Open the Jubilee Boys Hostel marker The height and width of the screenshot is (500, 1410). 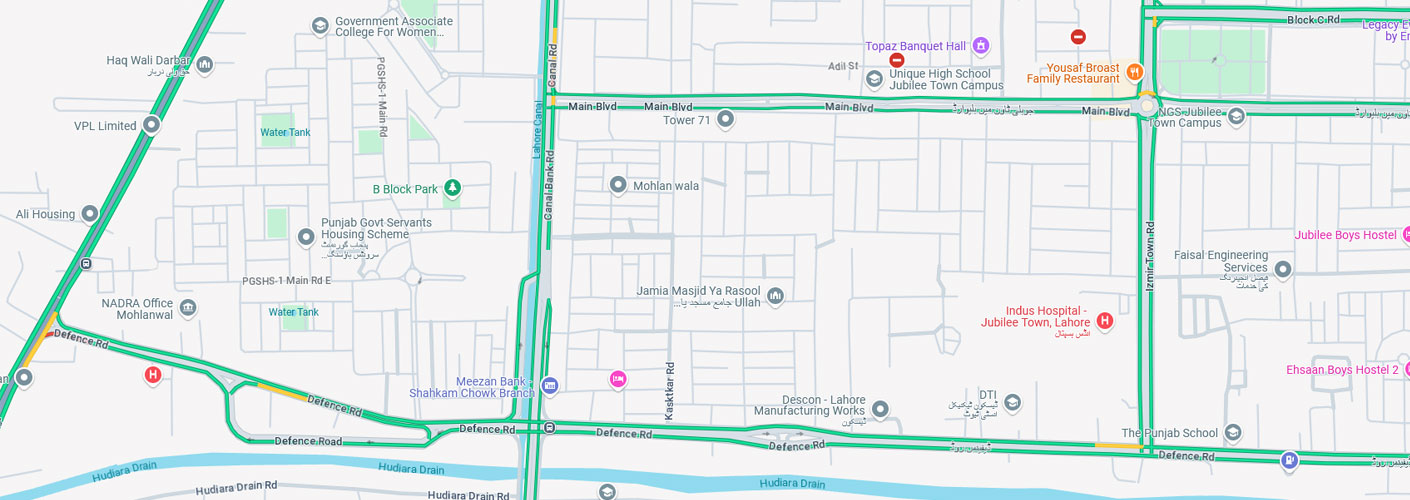pyautogui.click(x=1404, y=235)
